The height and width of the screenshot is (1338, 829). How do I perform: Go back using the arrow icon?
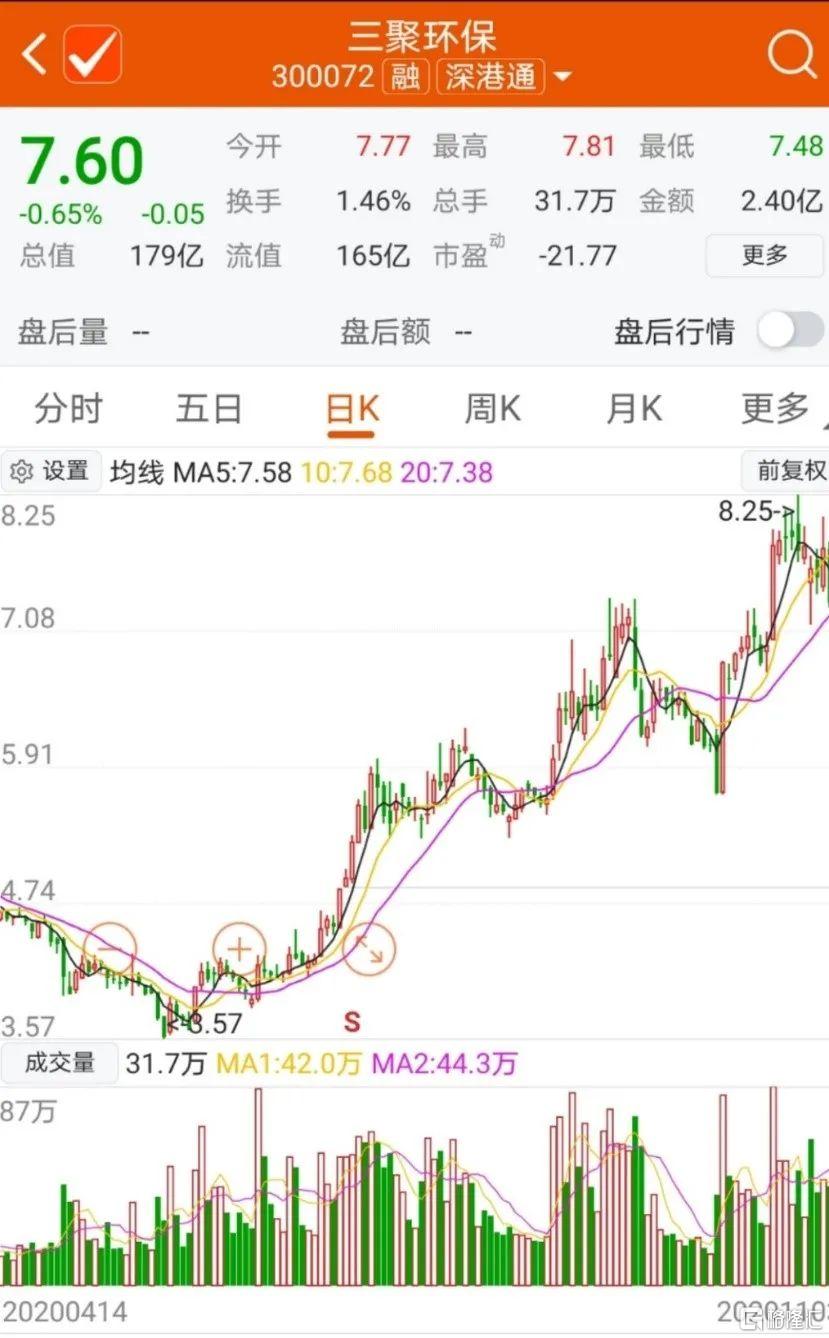coord(34,54)
